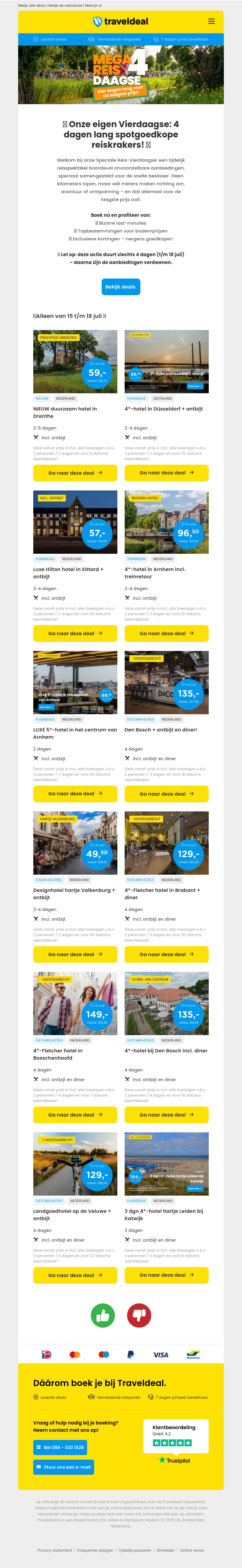The image size is (242, 1568).
Task: Open the Privacy statement link
Action: click(55, 1550)
